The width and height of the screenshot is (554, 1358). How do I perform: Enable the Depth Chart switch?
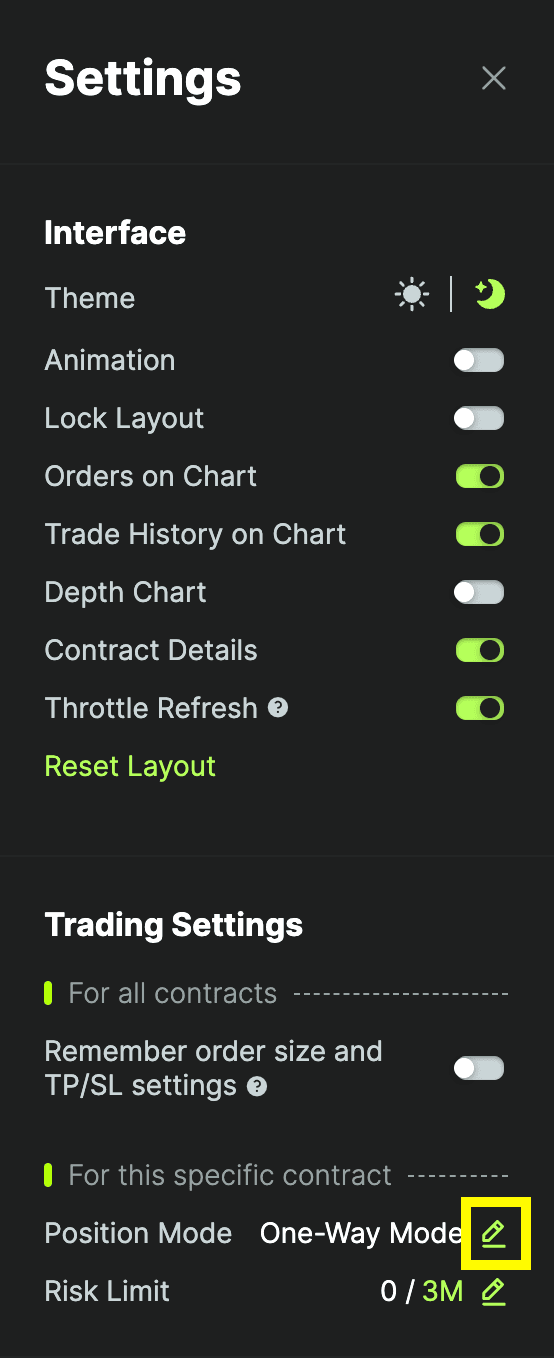pyautogui.click(x=479, y=592)
